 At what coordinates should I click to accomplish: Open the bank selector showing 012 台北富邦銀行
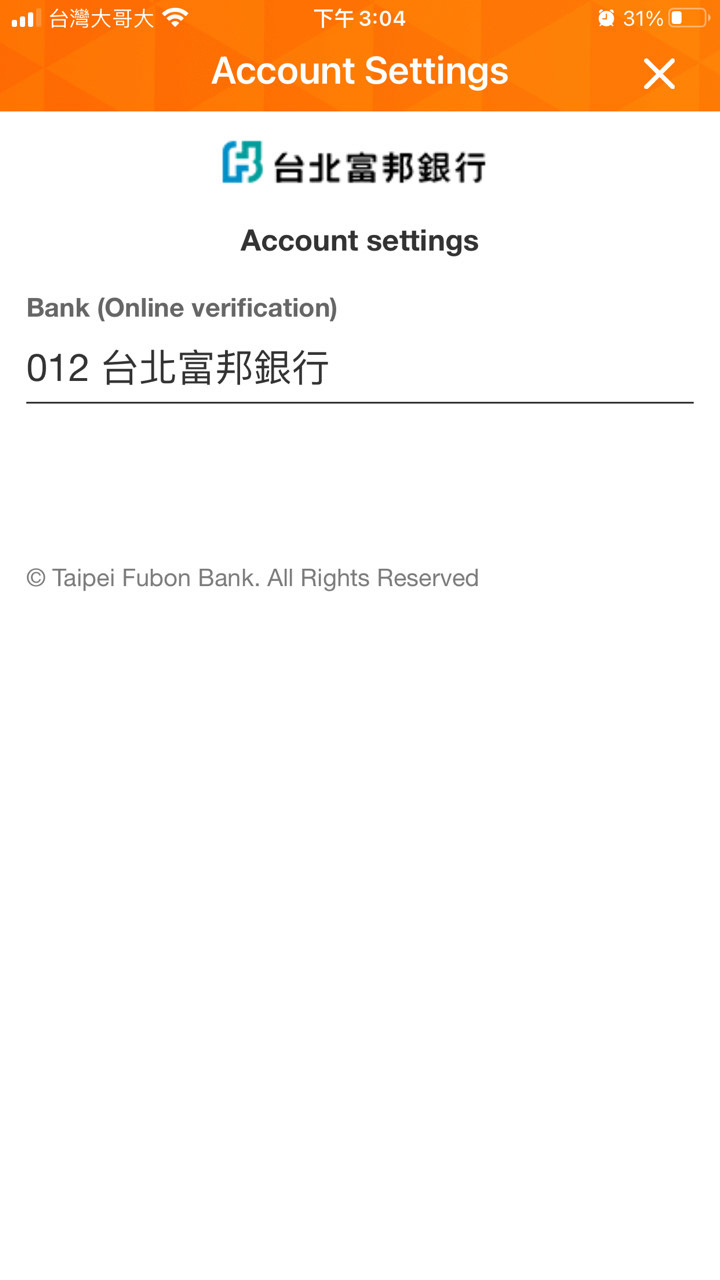(x=360, y=370)
